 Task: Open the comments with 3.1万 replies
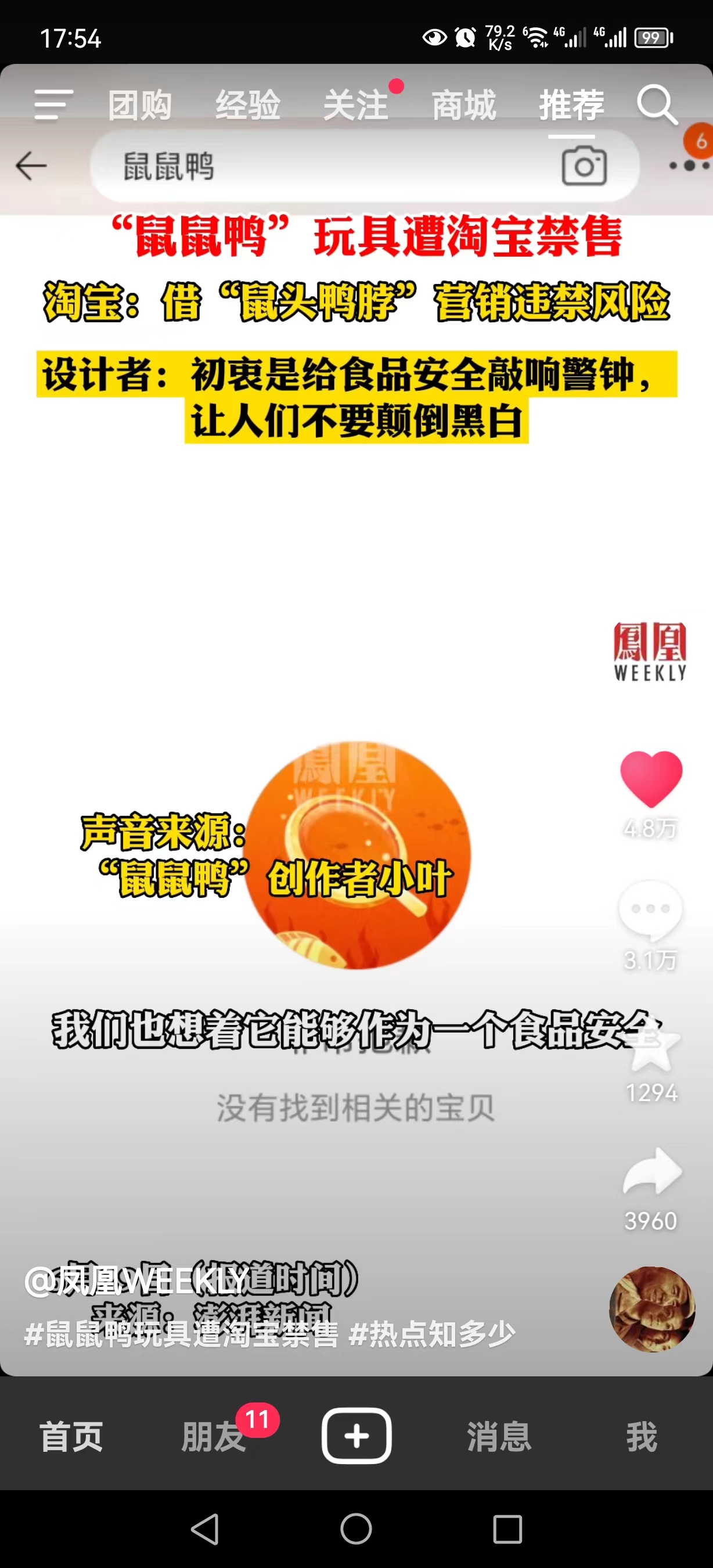[650, 911]
